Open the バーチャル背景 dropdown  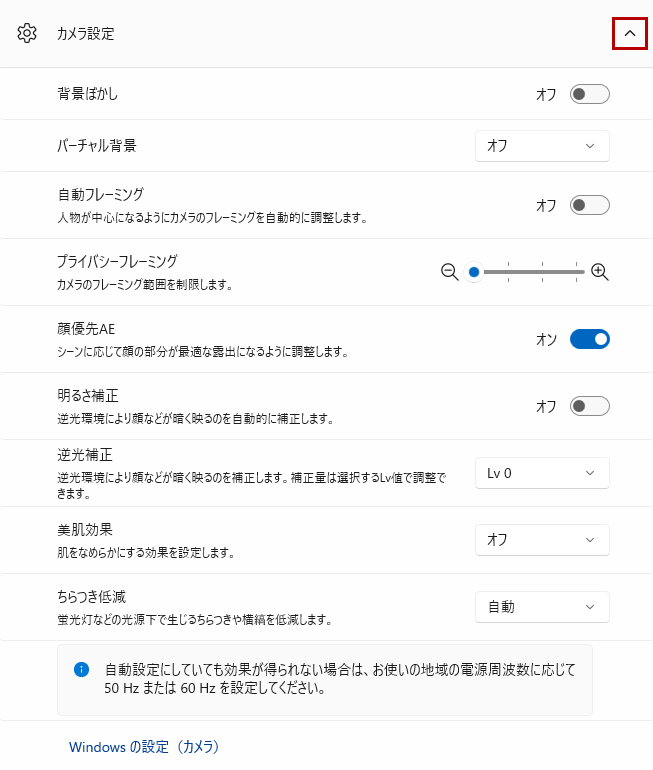click(542, 146)
